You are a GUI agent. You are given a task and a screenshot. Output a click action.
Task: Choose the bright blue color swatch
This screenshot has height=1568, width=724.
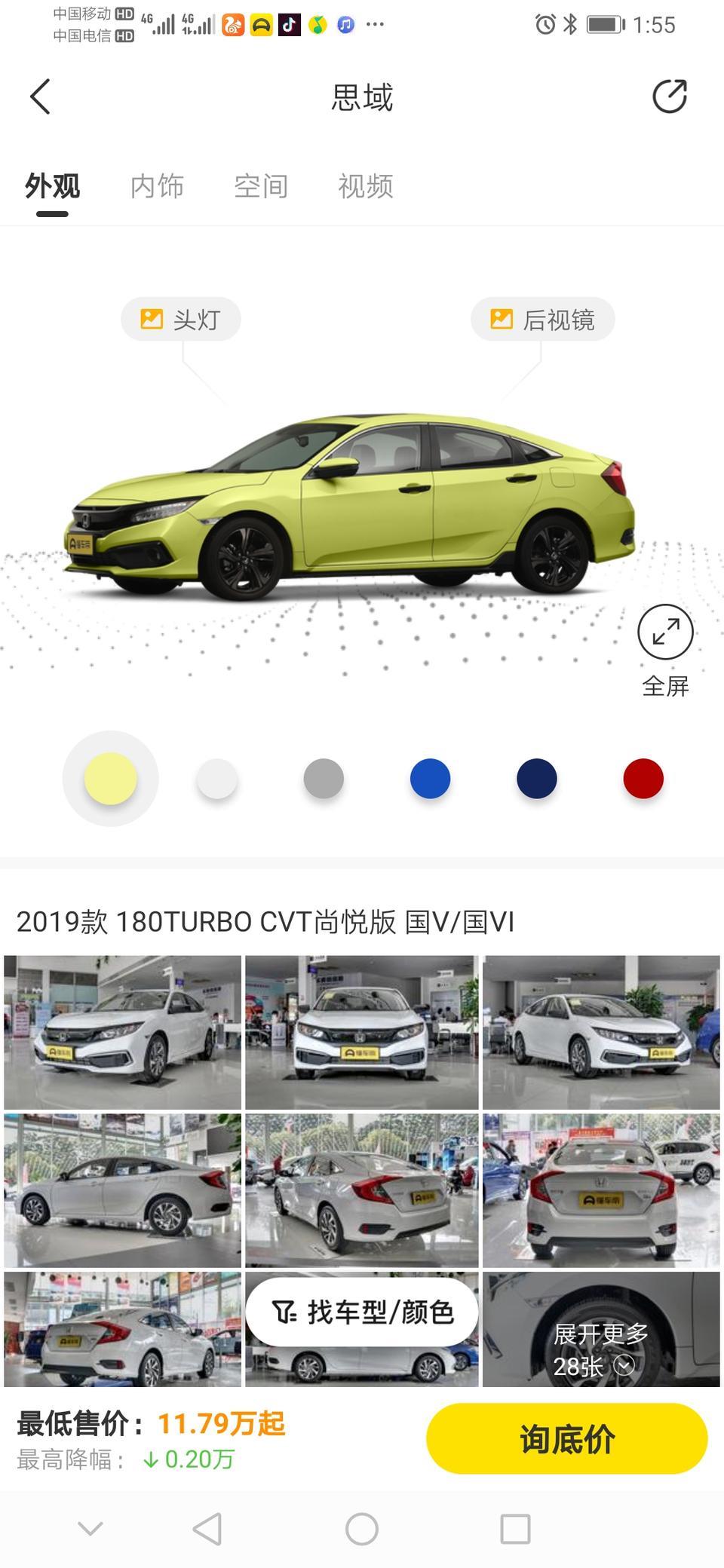tap(430, 779)
